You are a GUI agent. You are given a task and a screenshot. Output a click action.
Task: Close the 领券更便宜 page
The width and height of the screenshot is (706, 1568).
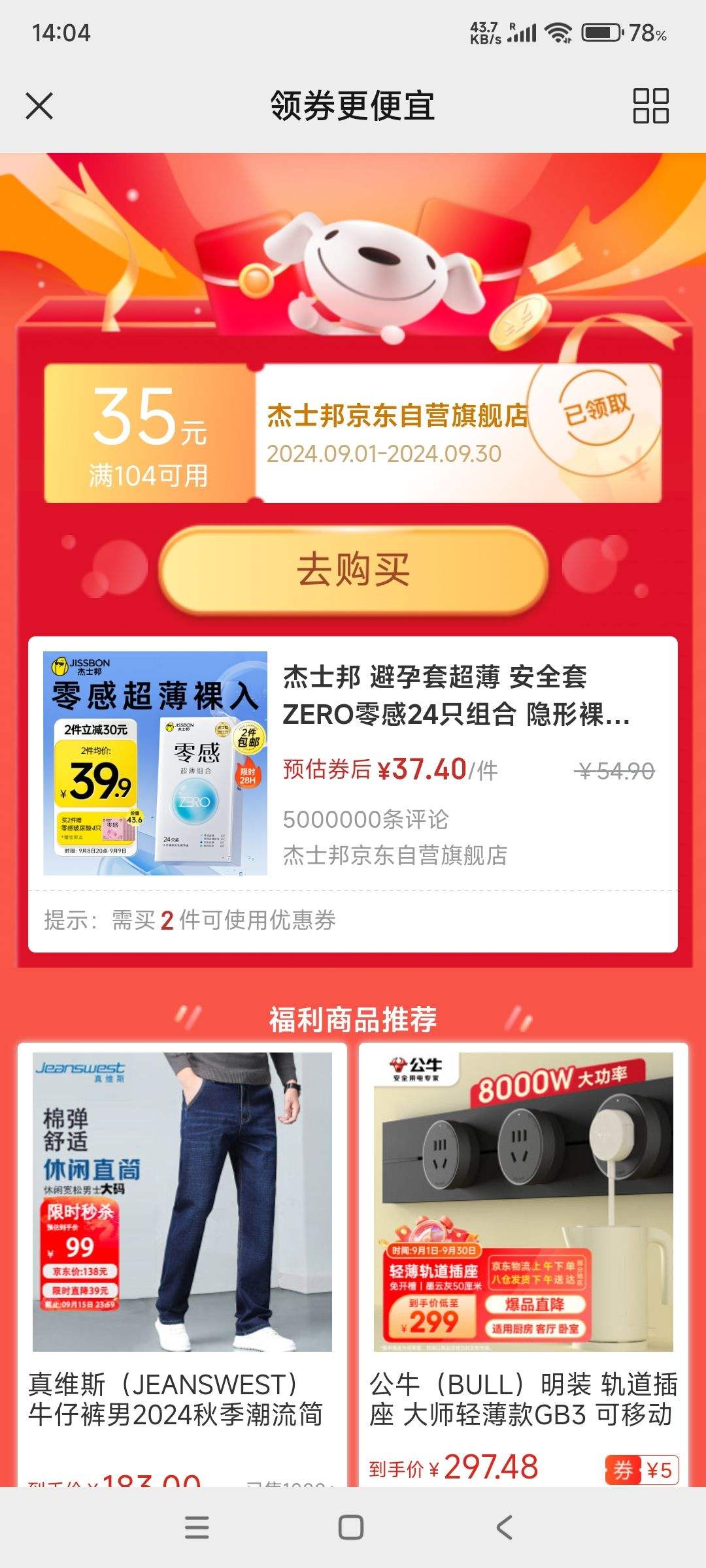pyautogui.click(x=39, y=106)
